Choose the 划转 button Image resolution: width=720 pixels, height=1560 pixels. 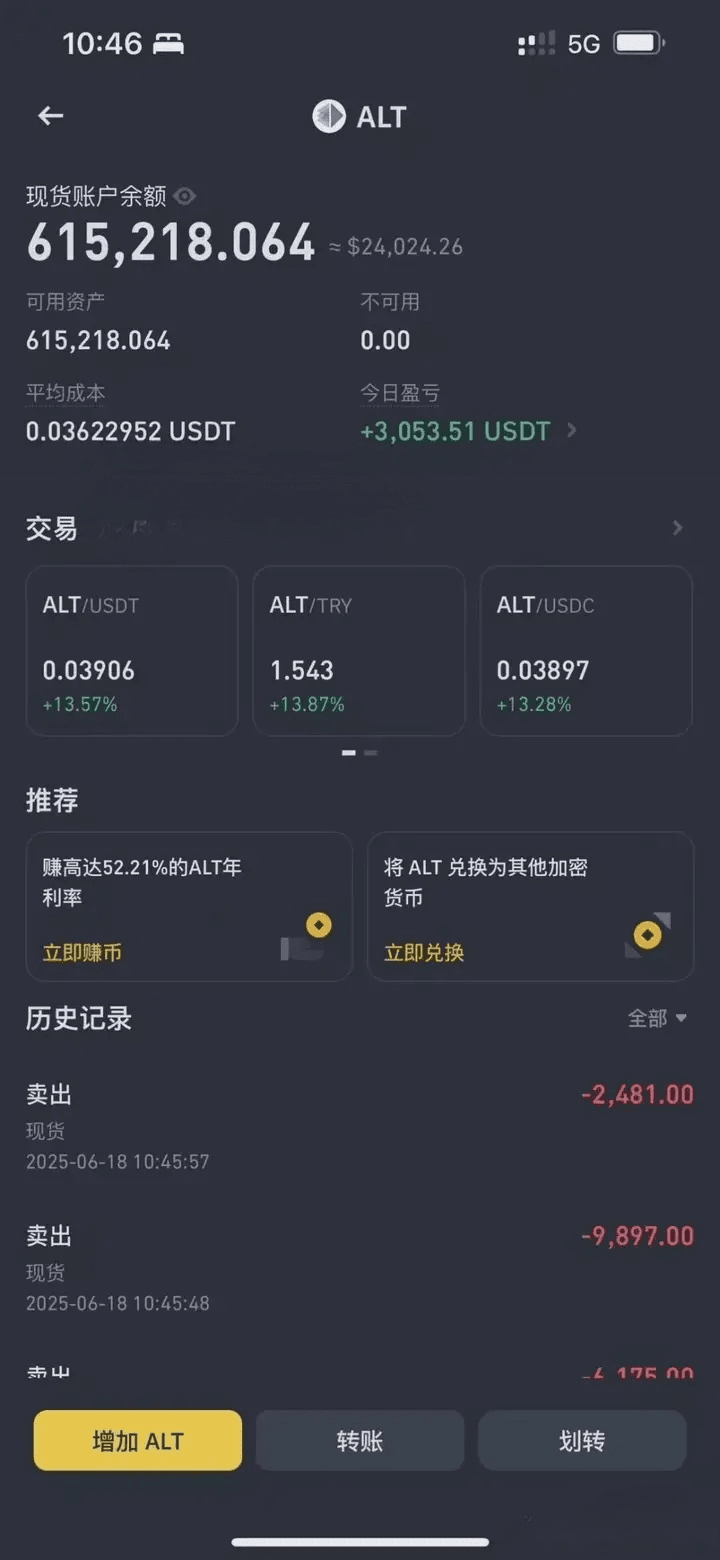click(582, 1440)
